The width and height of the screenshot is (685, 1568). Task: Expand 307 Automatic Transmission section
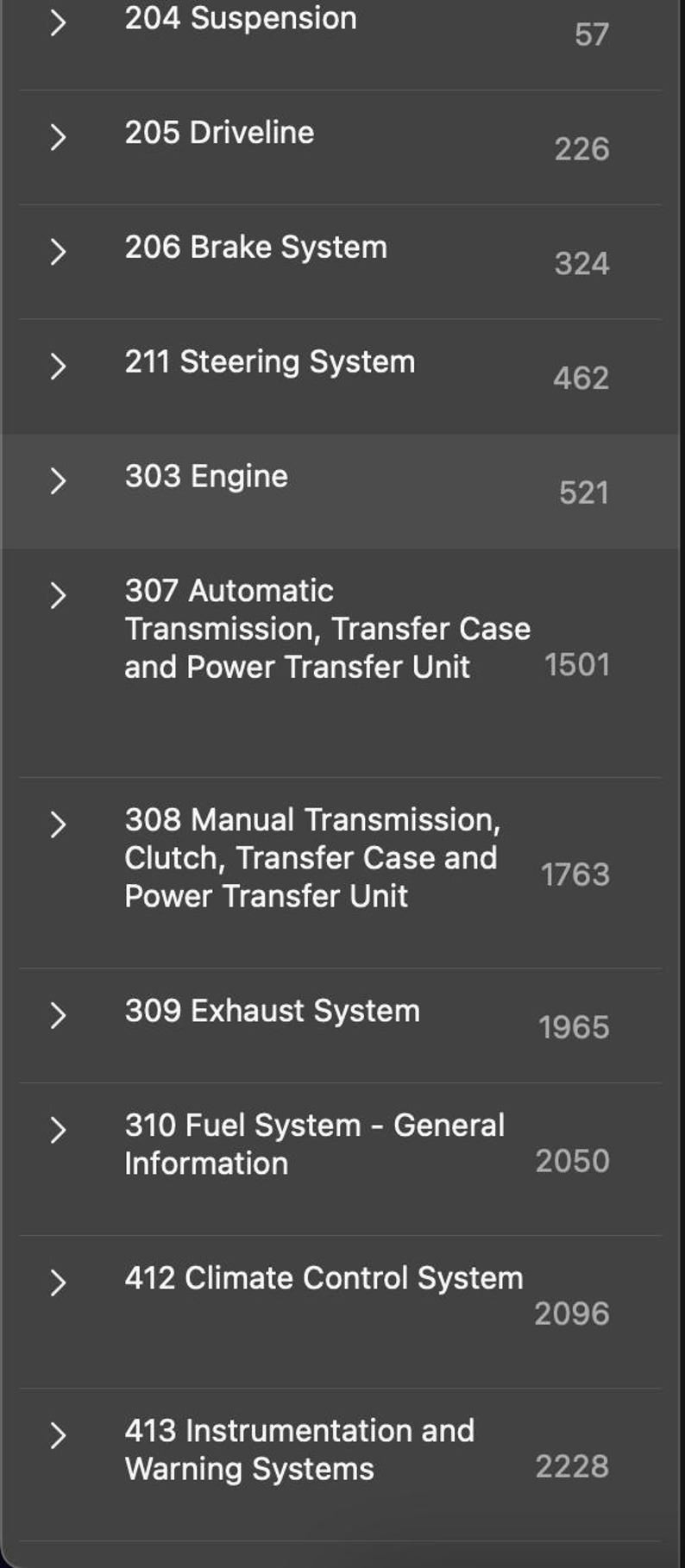[58, 595]
